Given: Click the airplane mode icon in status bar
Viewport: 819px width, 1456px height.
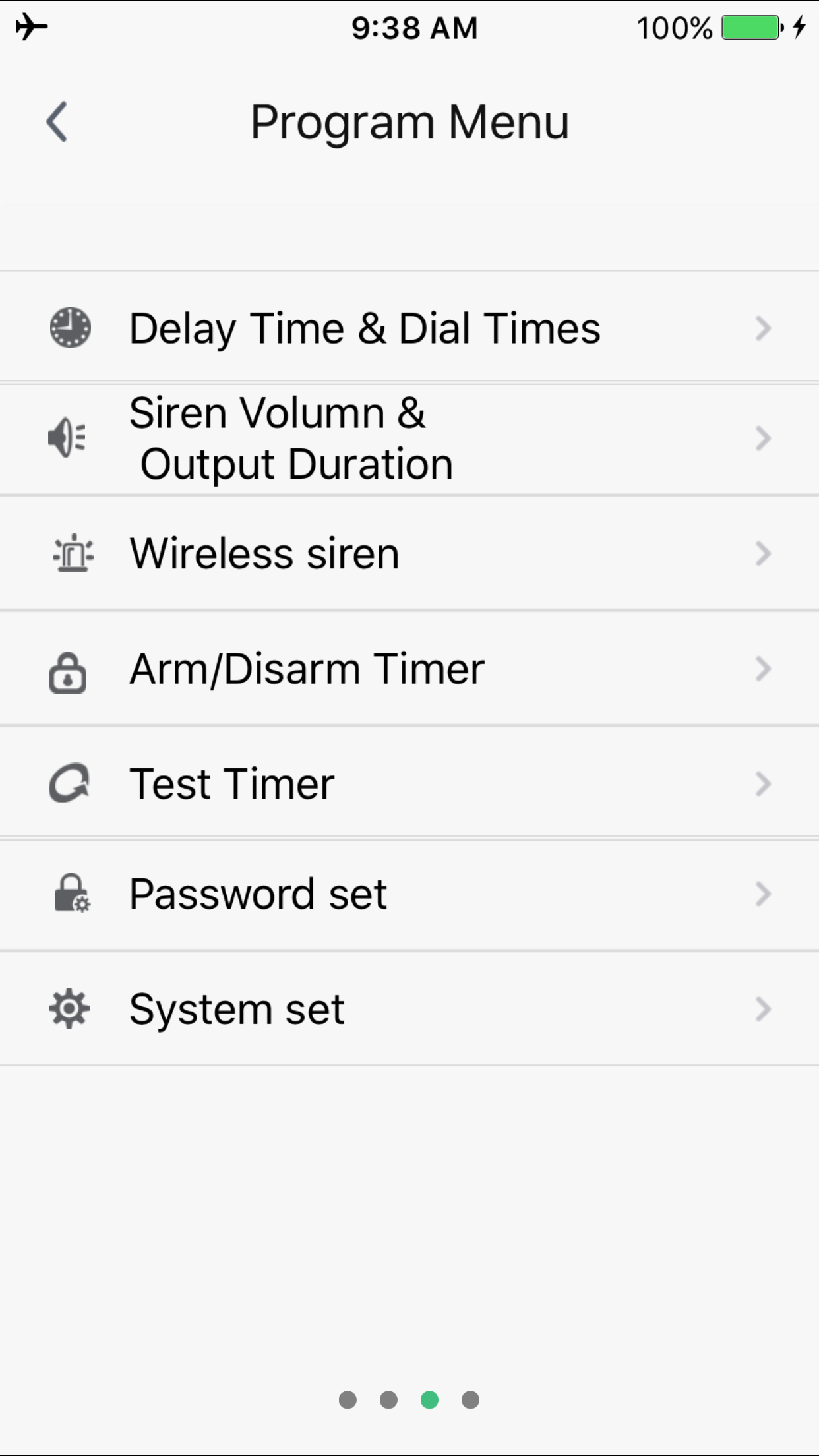Looking at the screenshot, I should [x=32, y=26].
